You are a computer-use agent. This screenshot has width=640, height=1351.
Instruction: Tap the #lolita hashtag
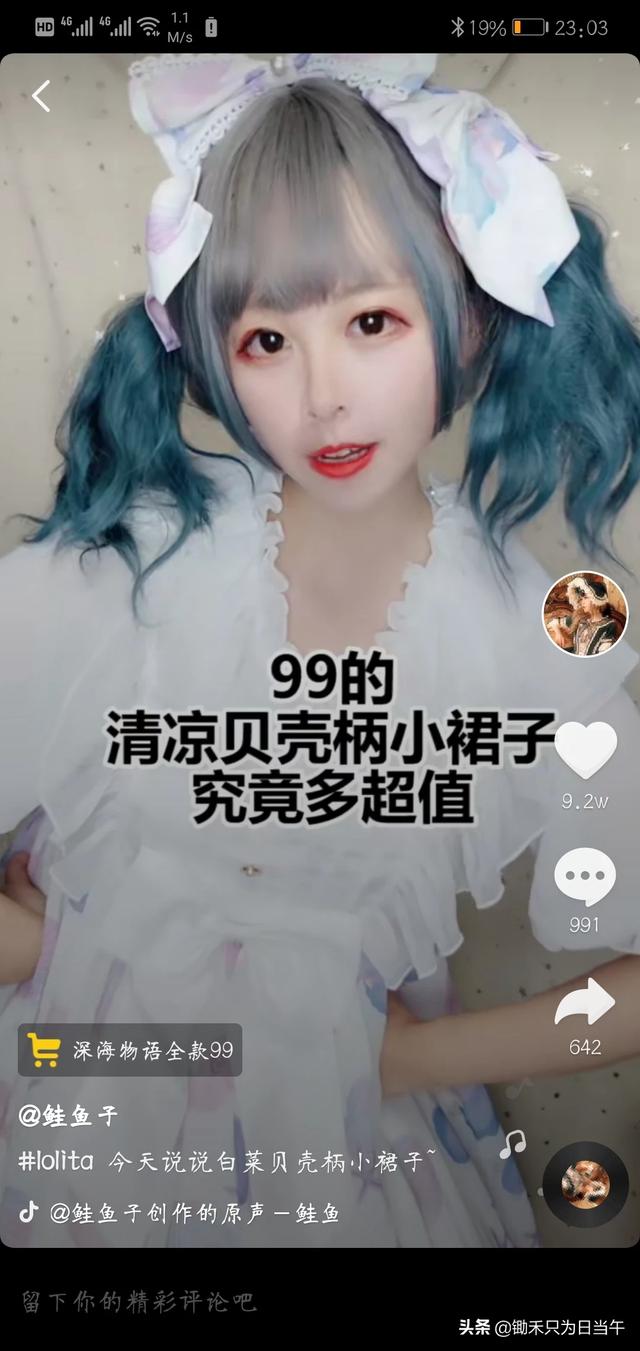pos(57,1161)
